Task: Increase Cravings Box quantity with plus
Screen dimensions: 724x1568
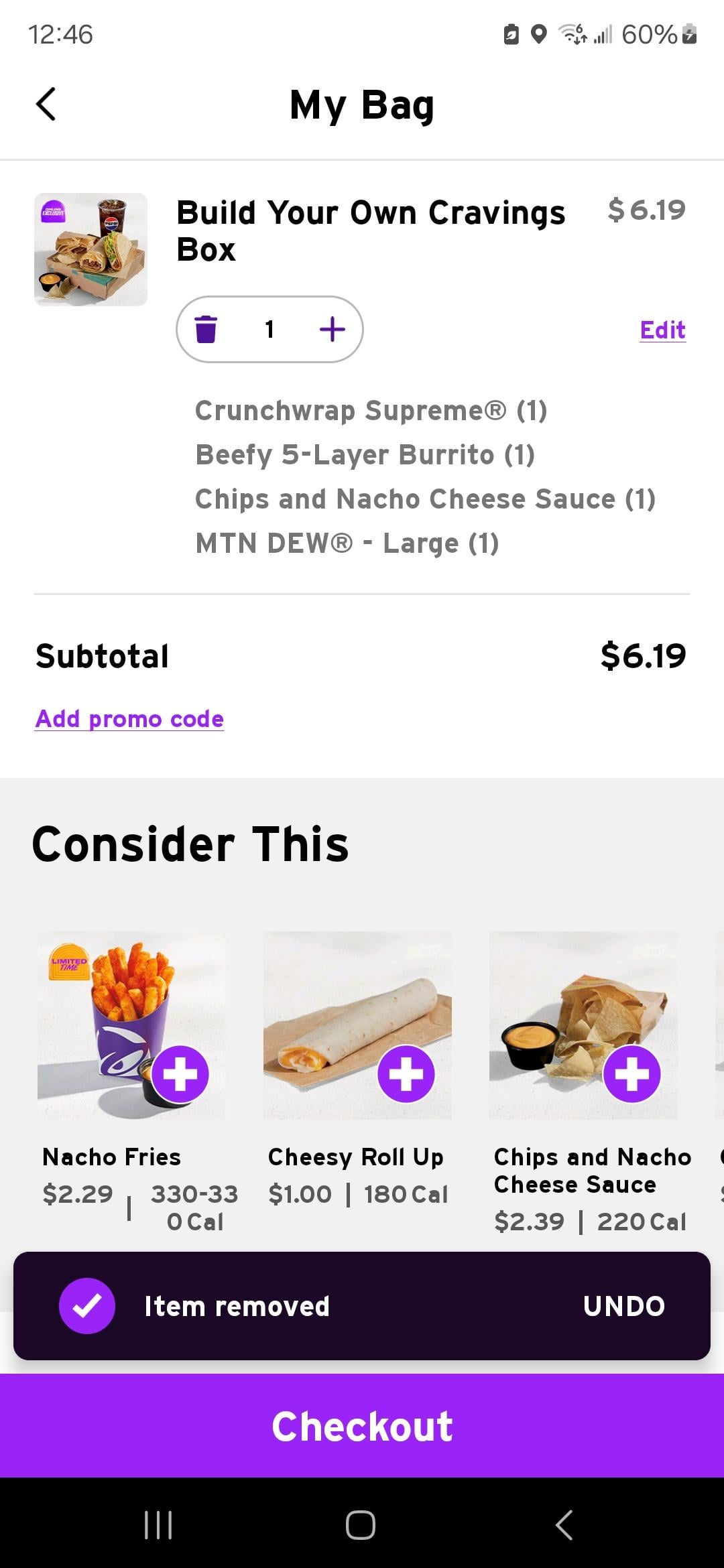Action: 333,329
